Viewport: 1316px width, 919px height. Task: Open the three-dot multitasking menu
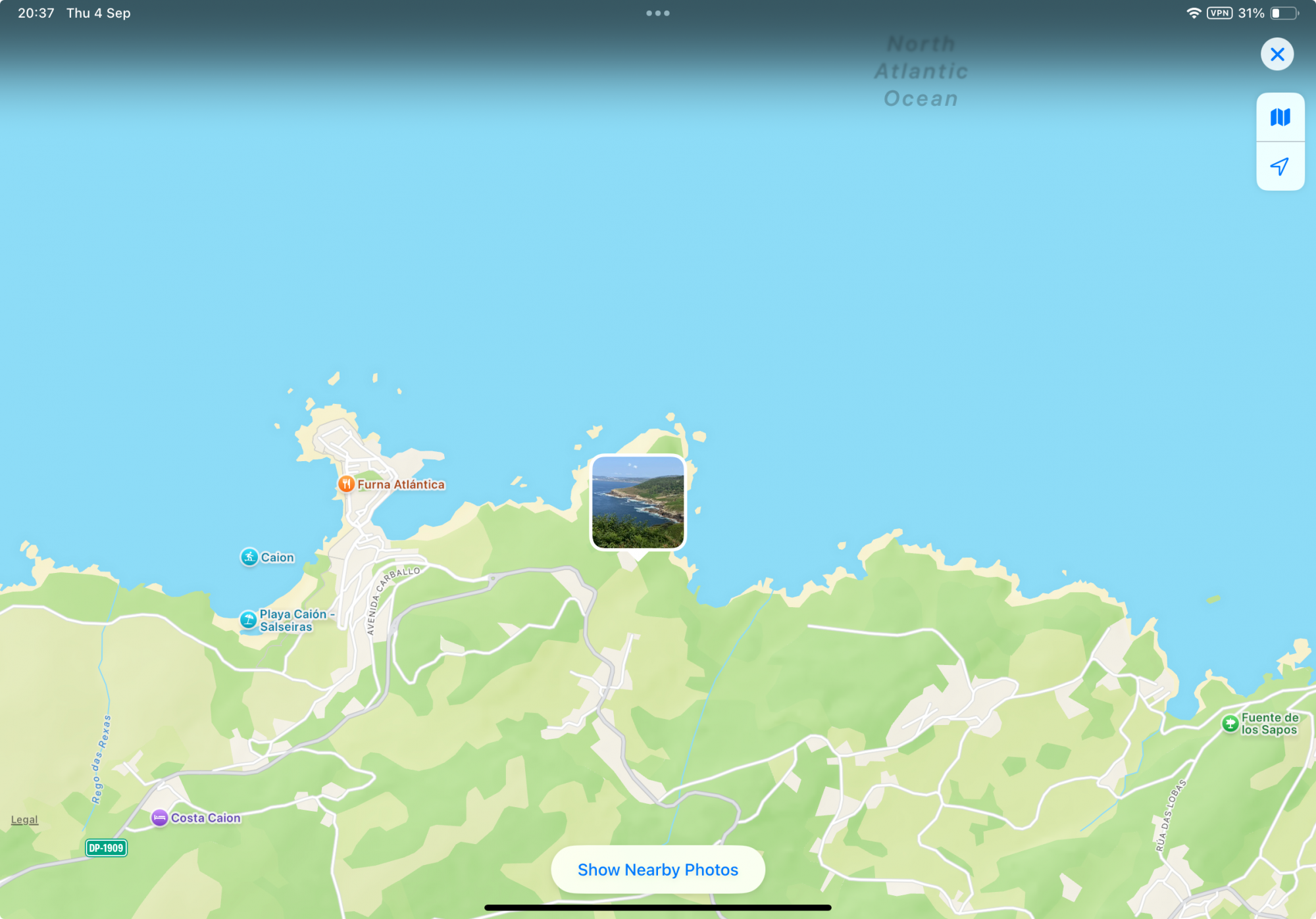coord(657,13)
